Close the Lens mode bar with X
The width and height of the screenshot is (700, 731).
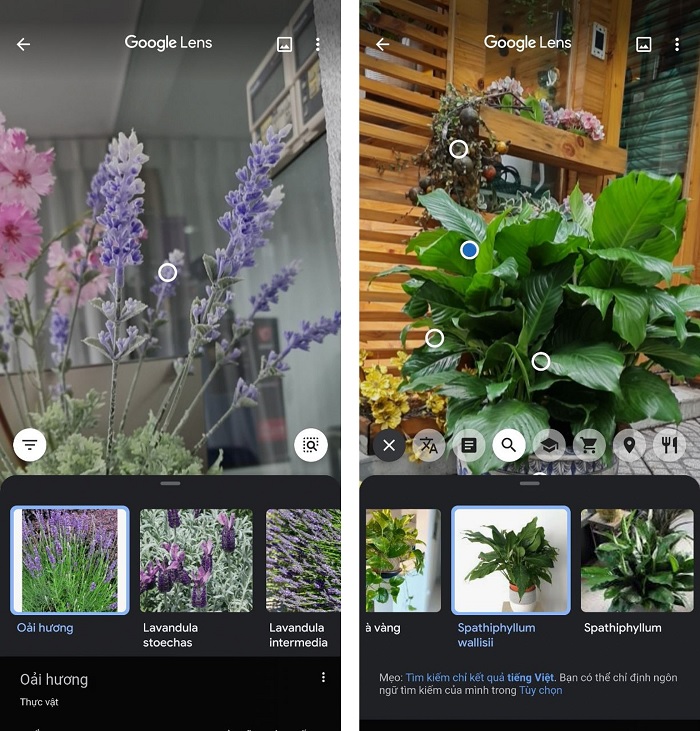point(389,445)
